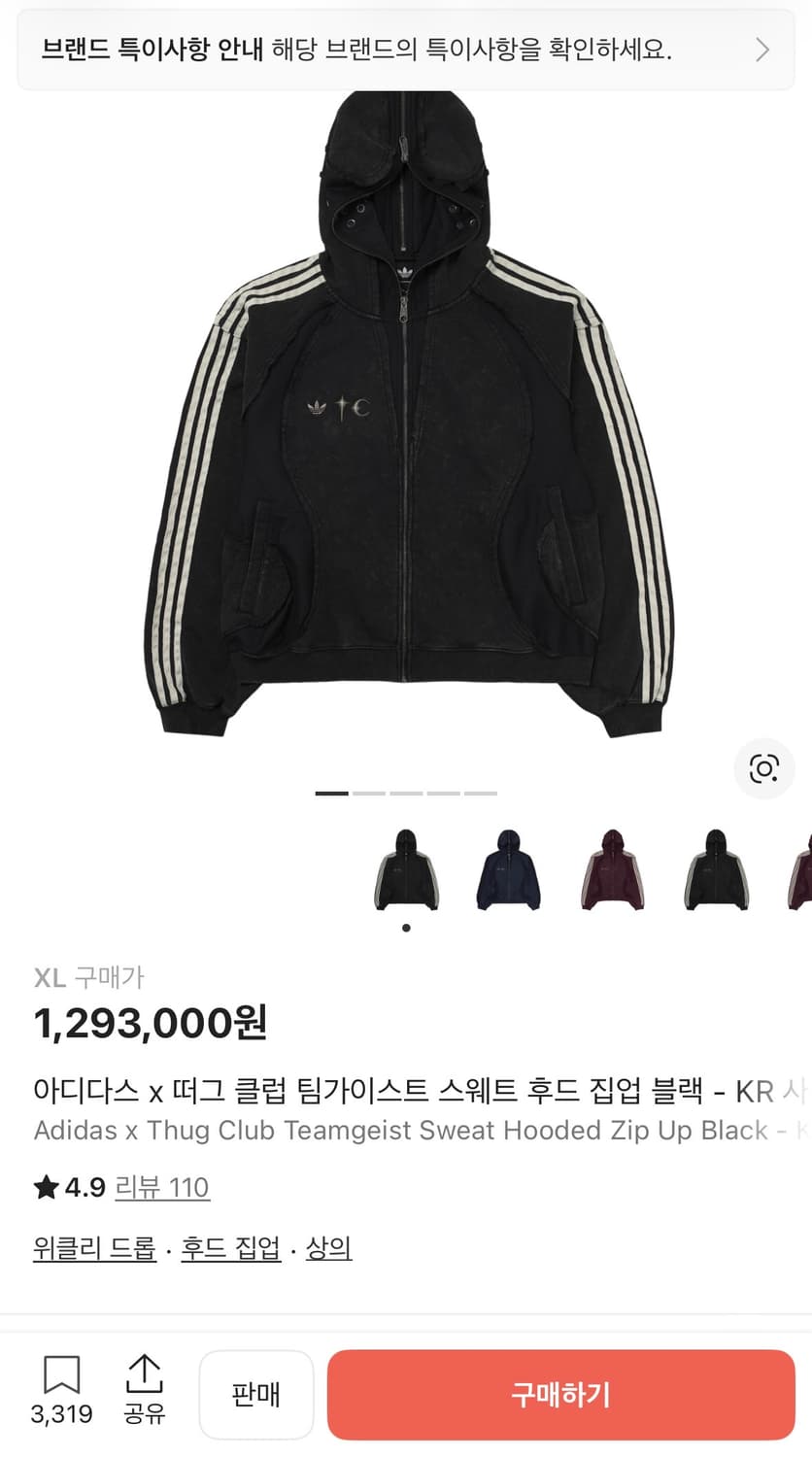
Task: Open the 위클리 드롭 tag link
Action: pyautogui.click(x=93, y=1250)
